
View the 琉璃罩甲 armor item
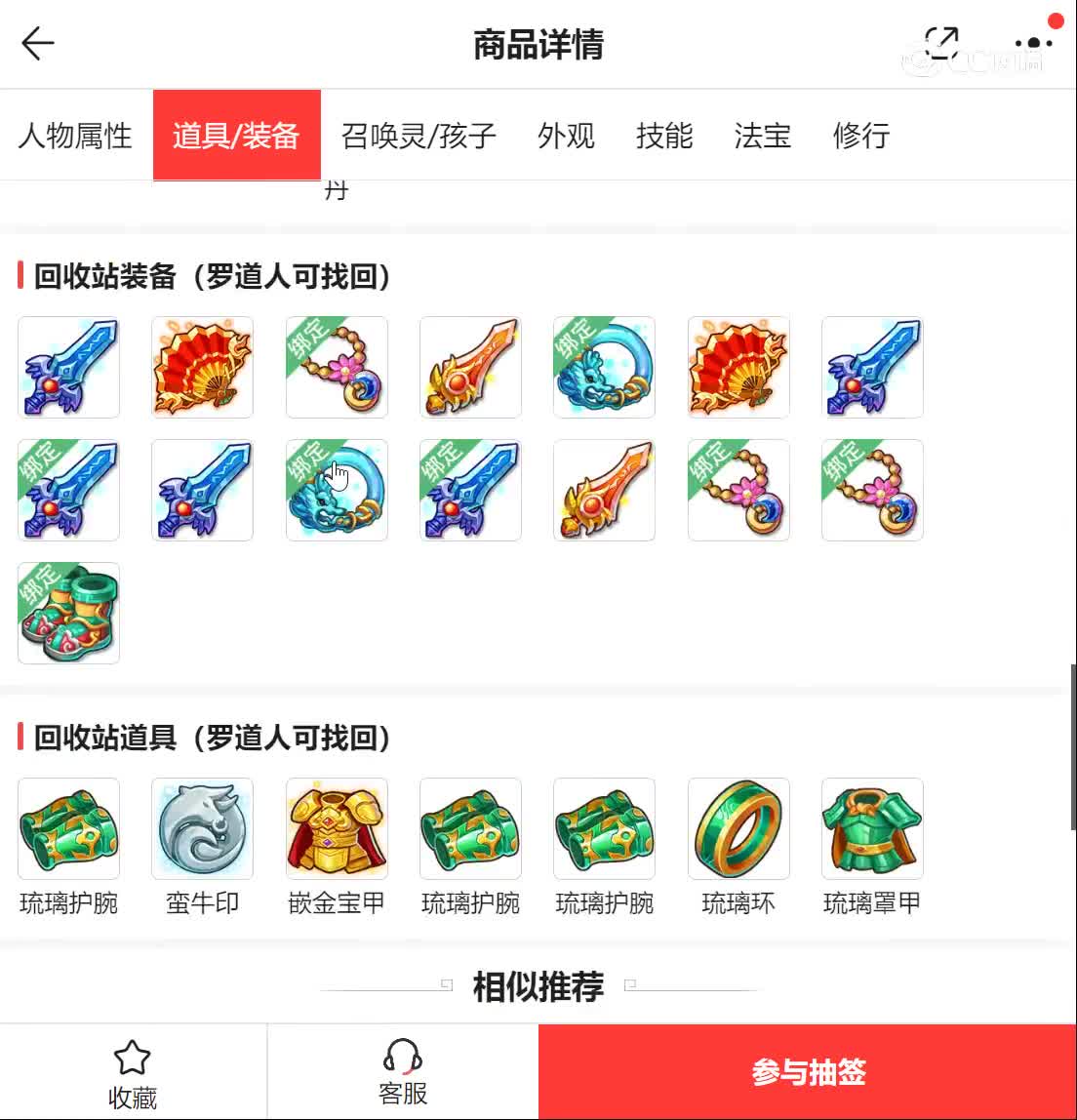coord(872,829)
